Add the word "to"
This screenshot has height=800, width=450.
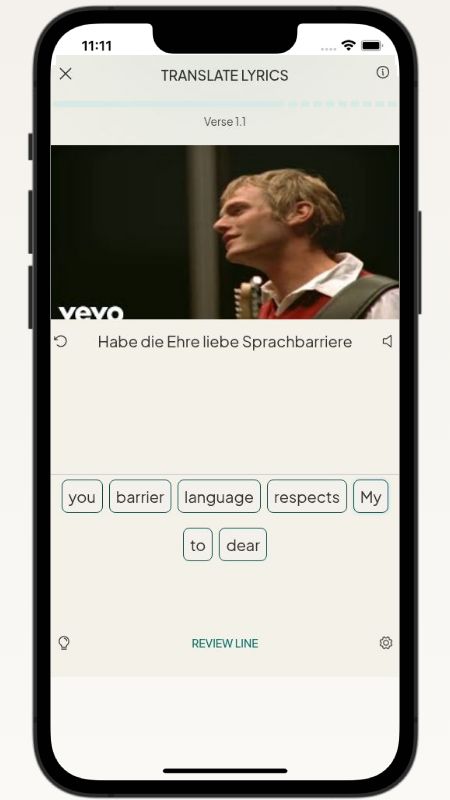tap(198, 544)
